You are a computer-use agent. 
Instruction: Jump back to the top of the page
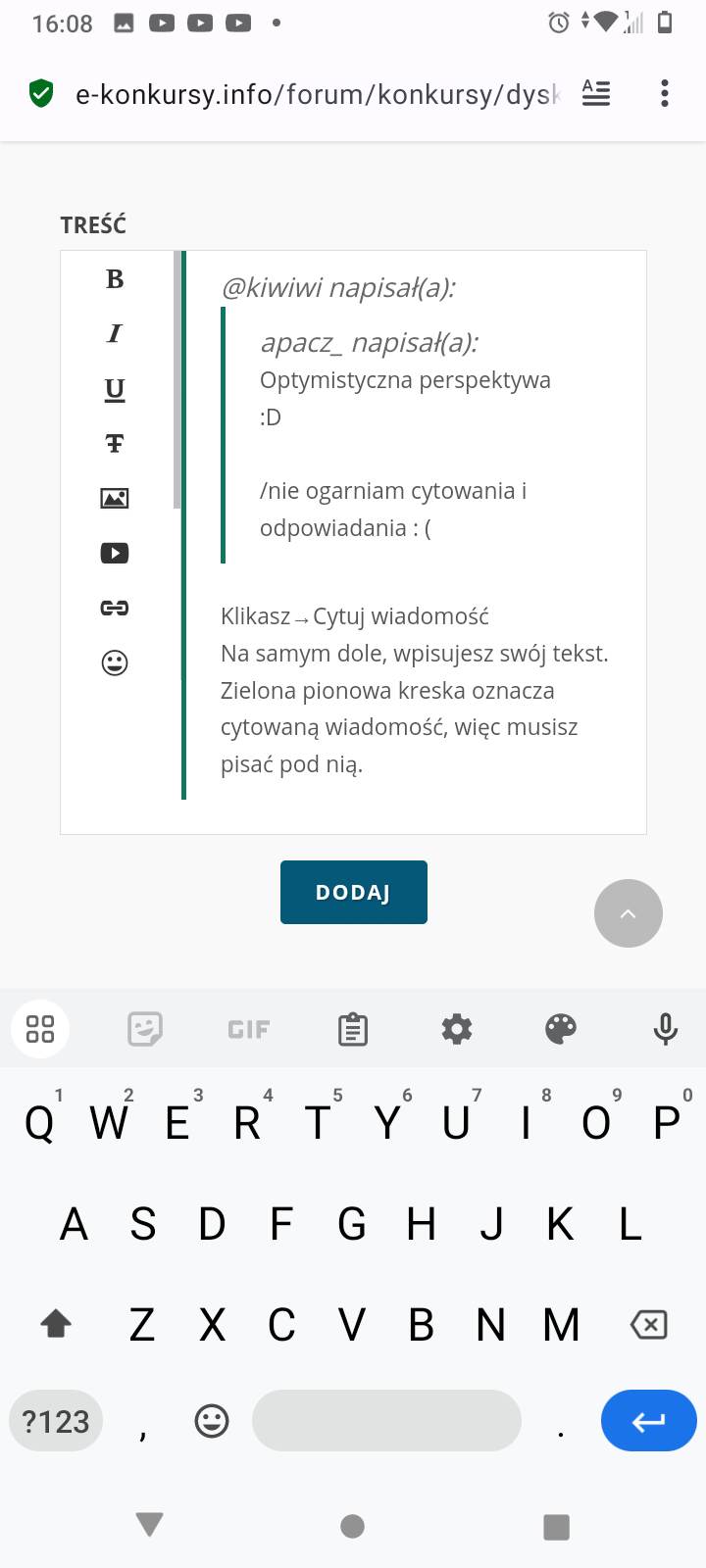(628, 913)
